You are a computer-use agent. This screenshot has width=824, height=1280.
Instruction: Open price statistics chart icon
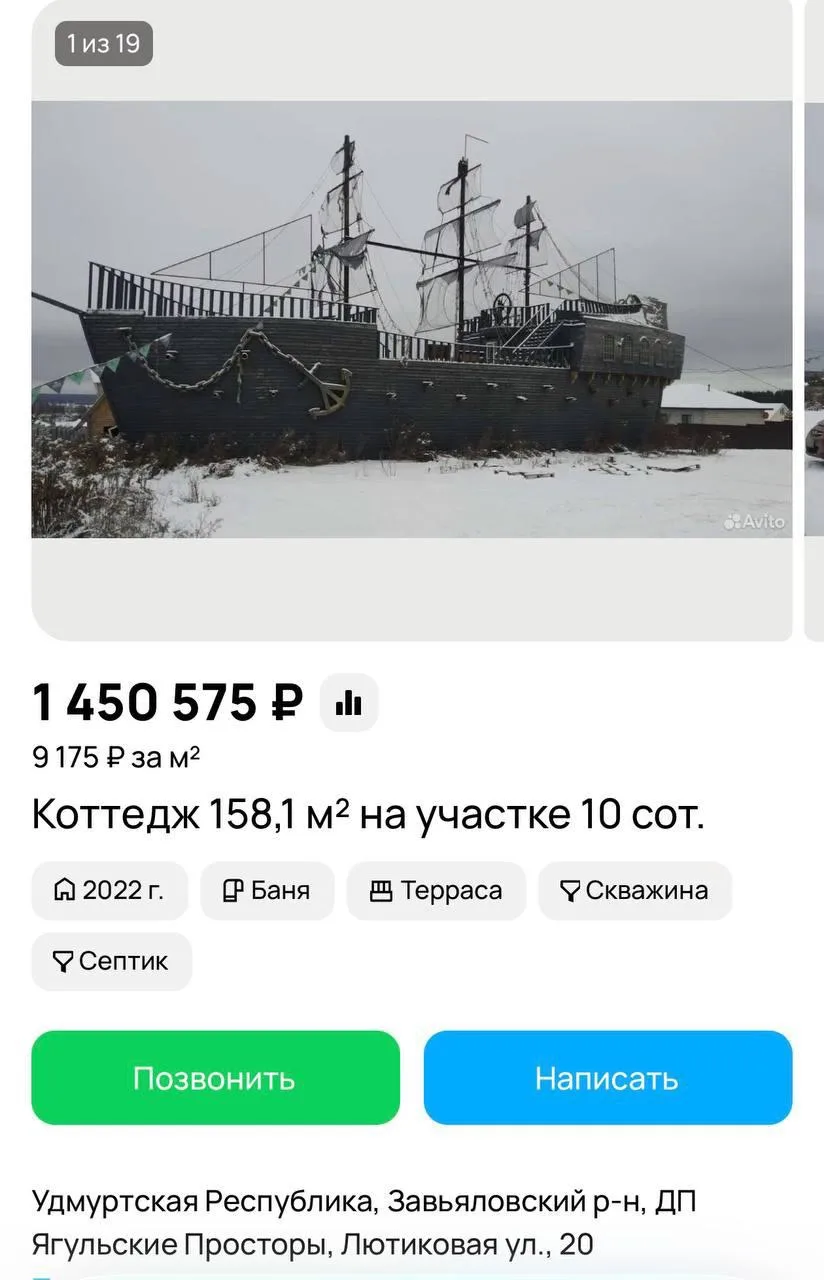click(x=349, y=703)
